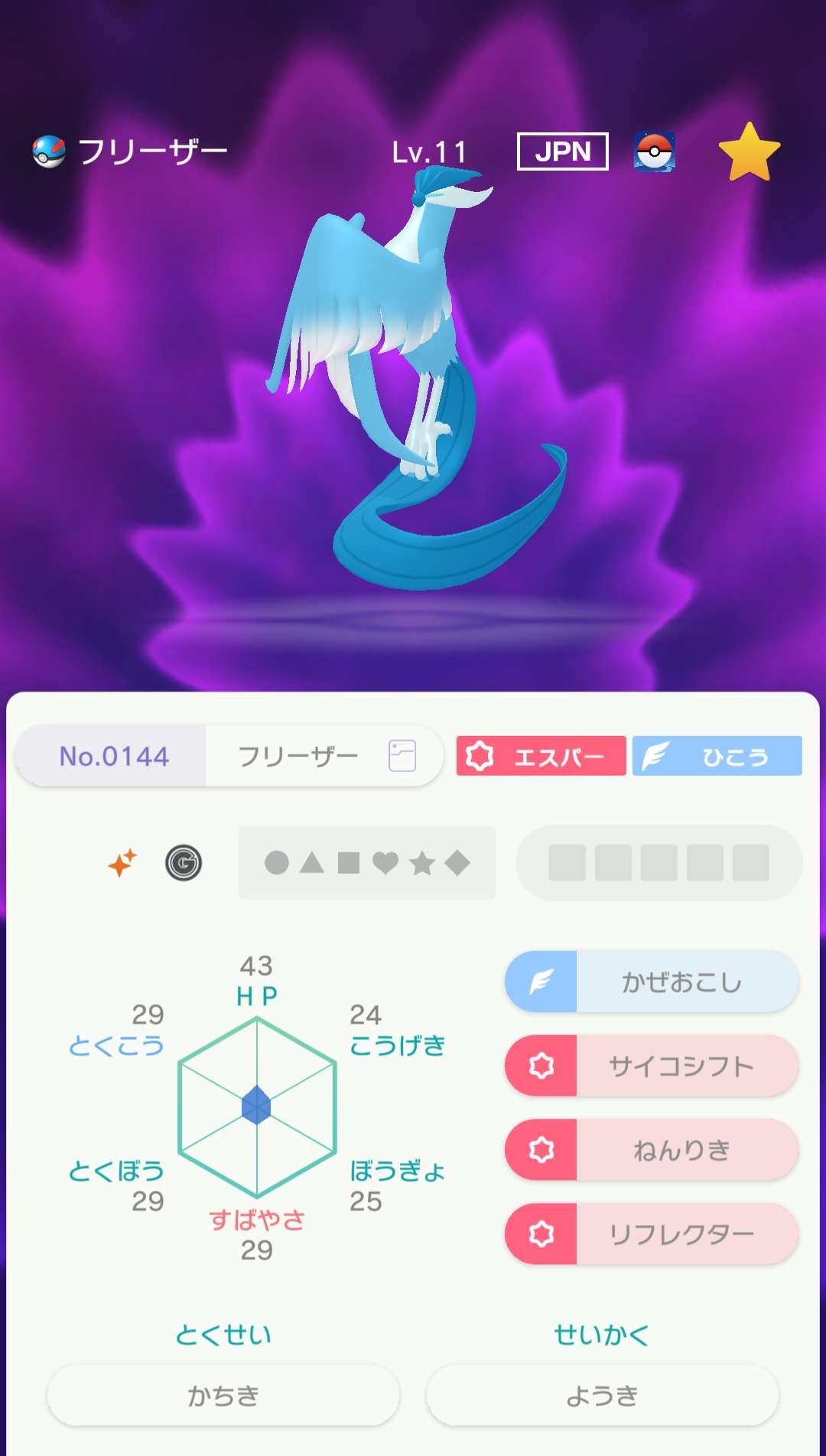826x1456 pixels.
Task: Open the フリーザー nickname field
Action: tap(298, 757)
